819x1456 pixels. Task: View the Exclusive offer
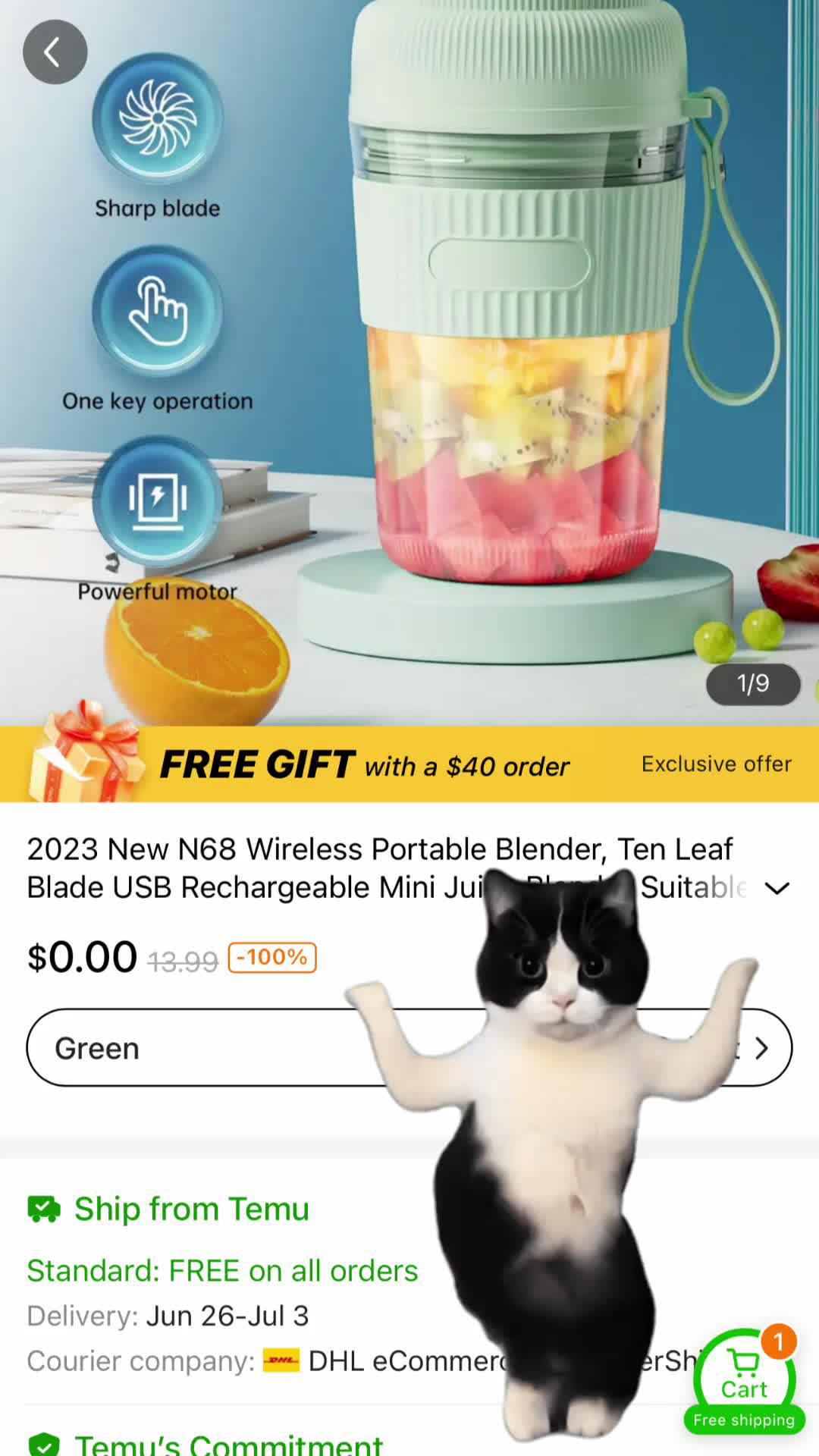(x=715, y=764)
